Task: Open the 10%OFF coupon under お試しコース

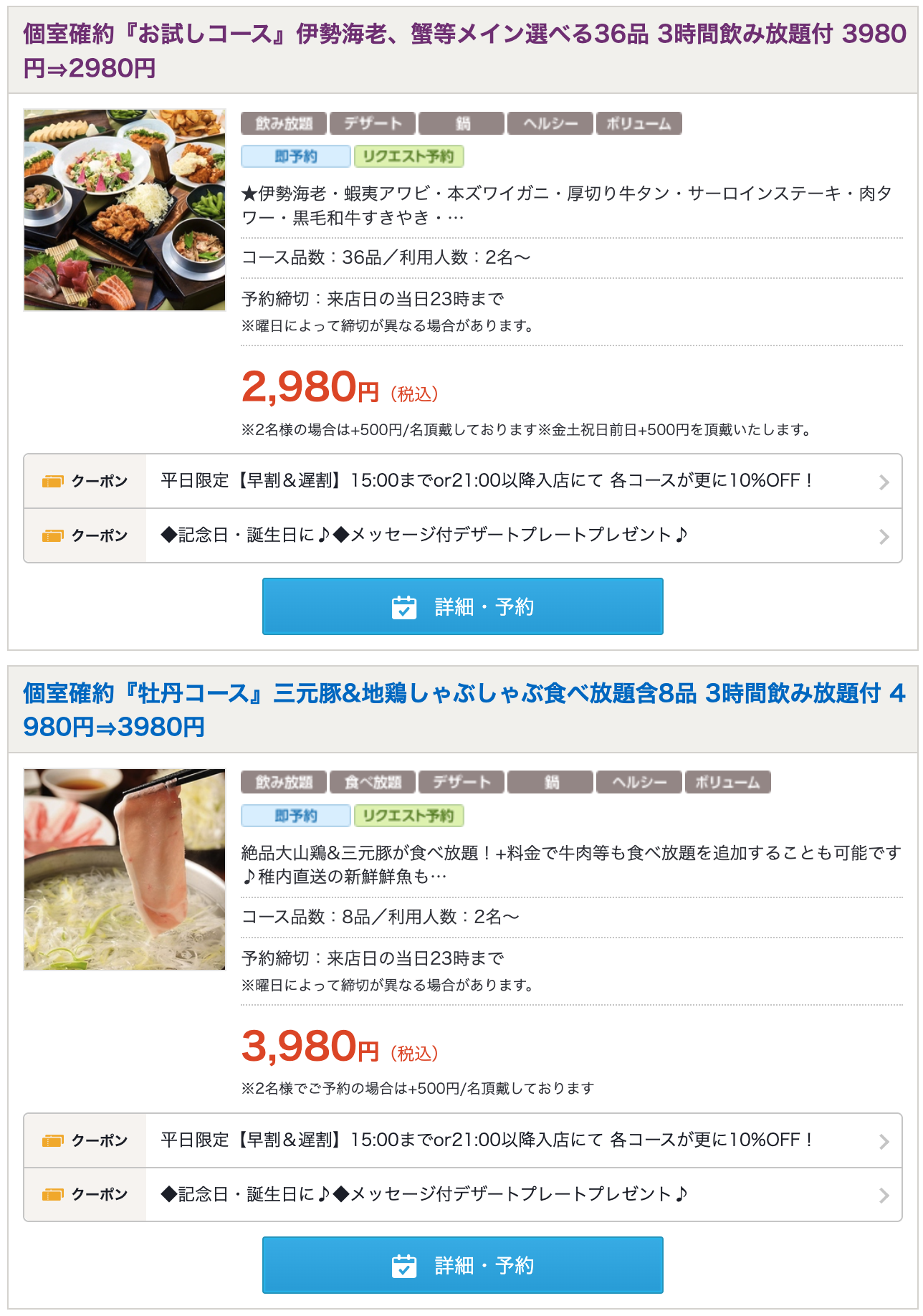Action: pyautogui.click(x=463, y=481)
